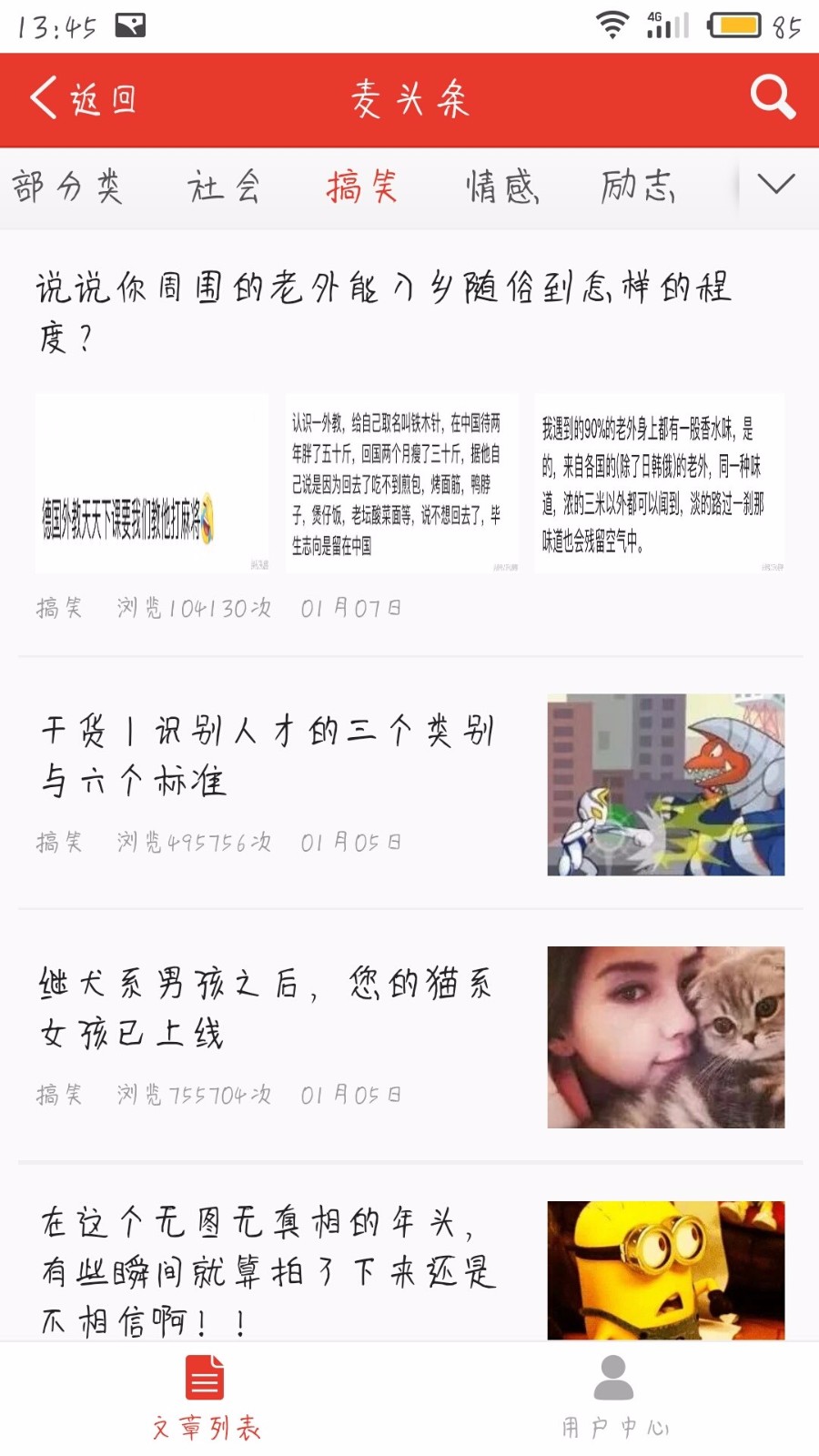Tap the Ultraman cartoon image in 干货 article

pos(666,784)
